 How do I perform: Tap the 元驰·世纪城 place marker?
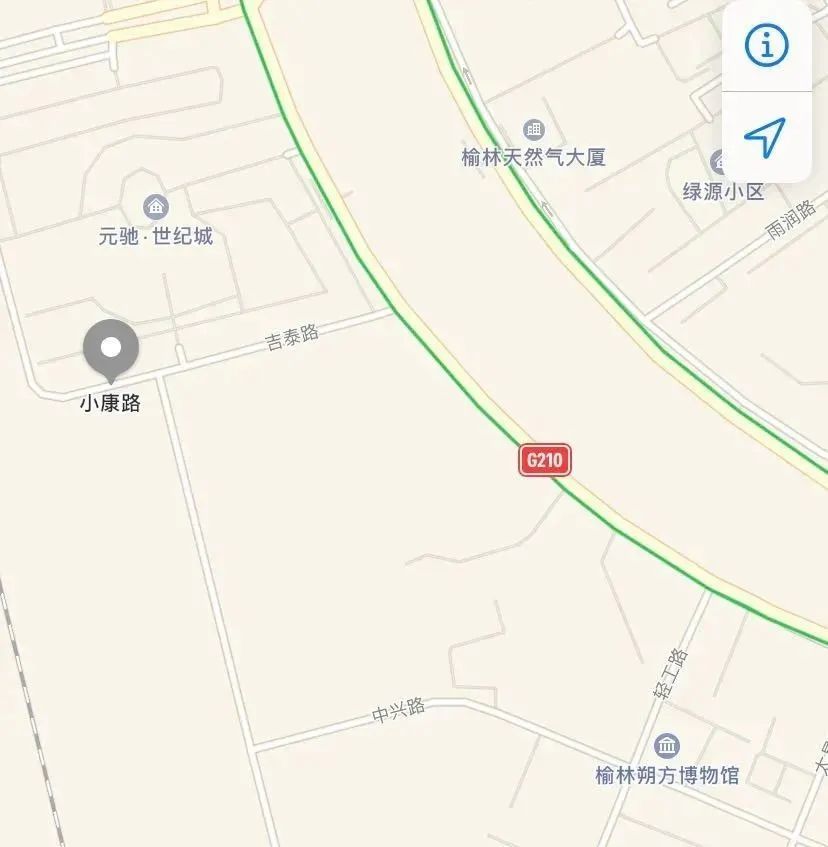click(x=155, y=208)
